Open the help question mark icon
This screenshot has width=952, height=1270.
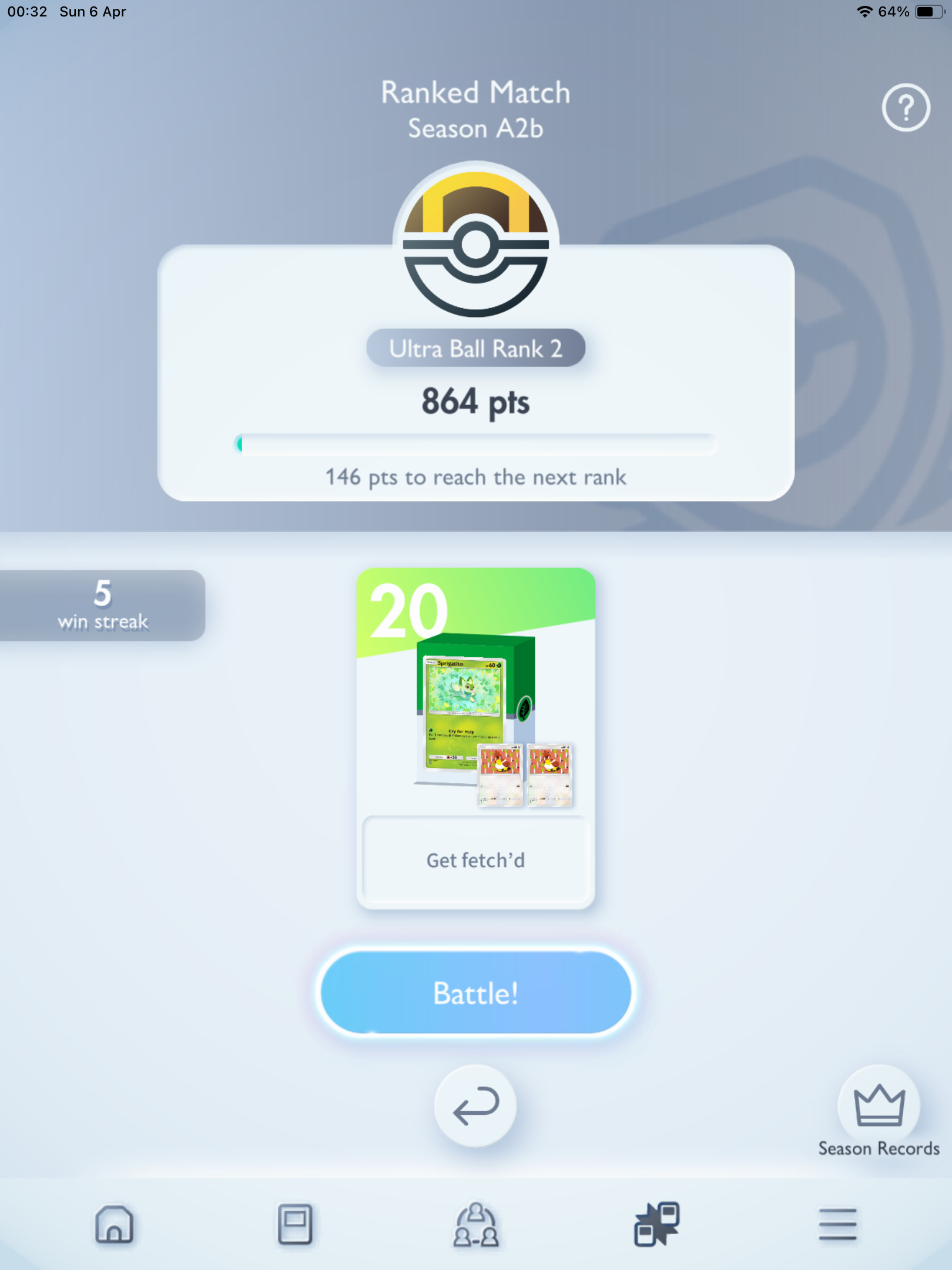point(906,108)
